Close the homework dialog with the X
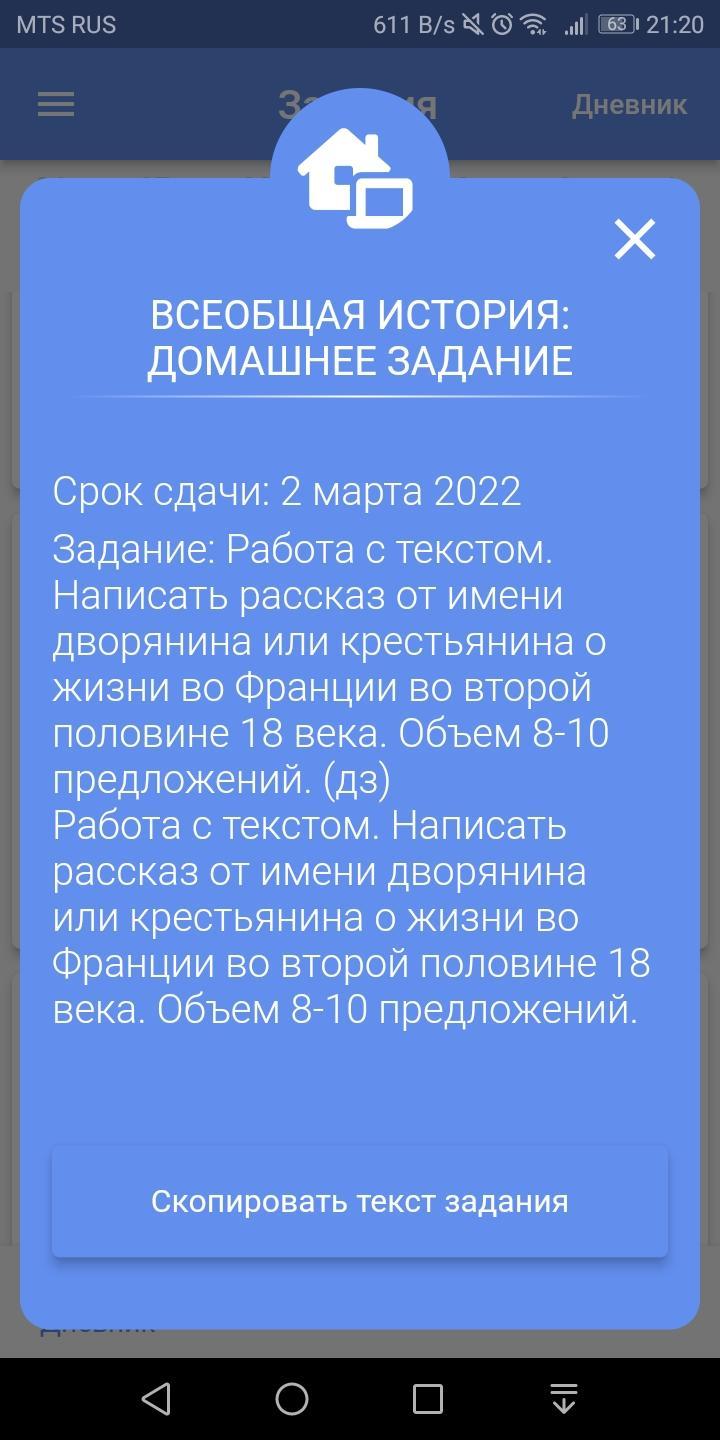Screen dimensions: 720x1440 click(x=634, y=240)
